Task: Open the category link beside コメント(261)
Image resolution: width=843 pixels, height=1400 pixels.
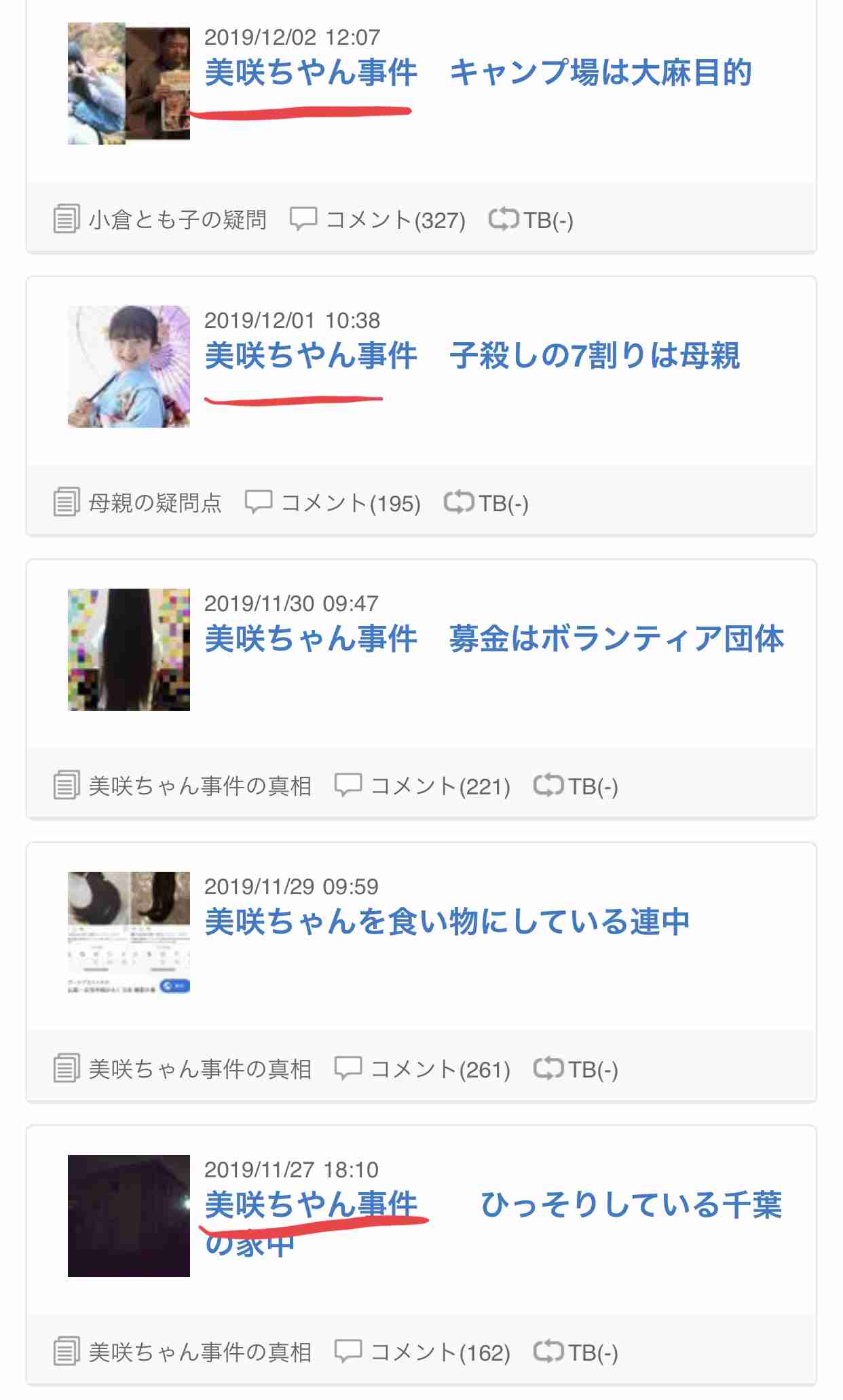Action: point(200,1069)
